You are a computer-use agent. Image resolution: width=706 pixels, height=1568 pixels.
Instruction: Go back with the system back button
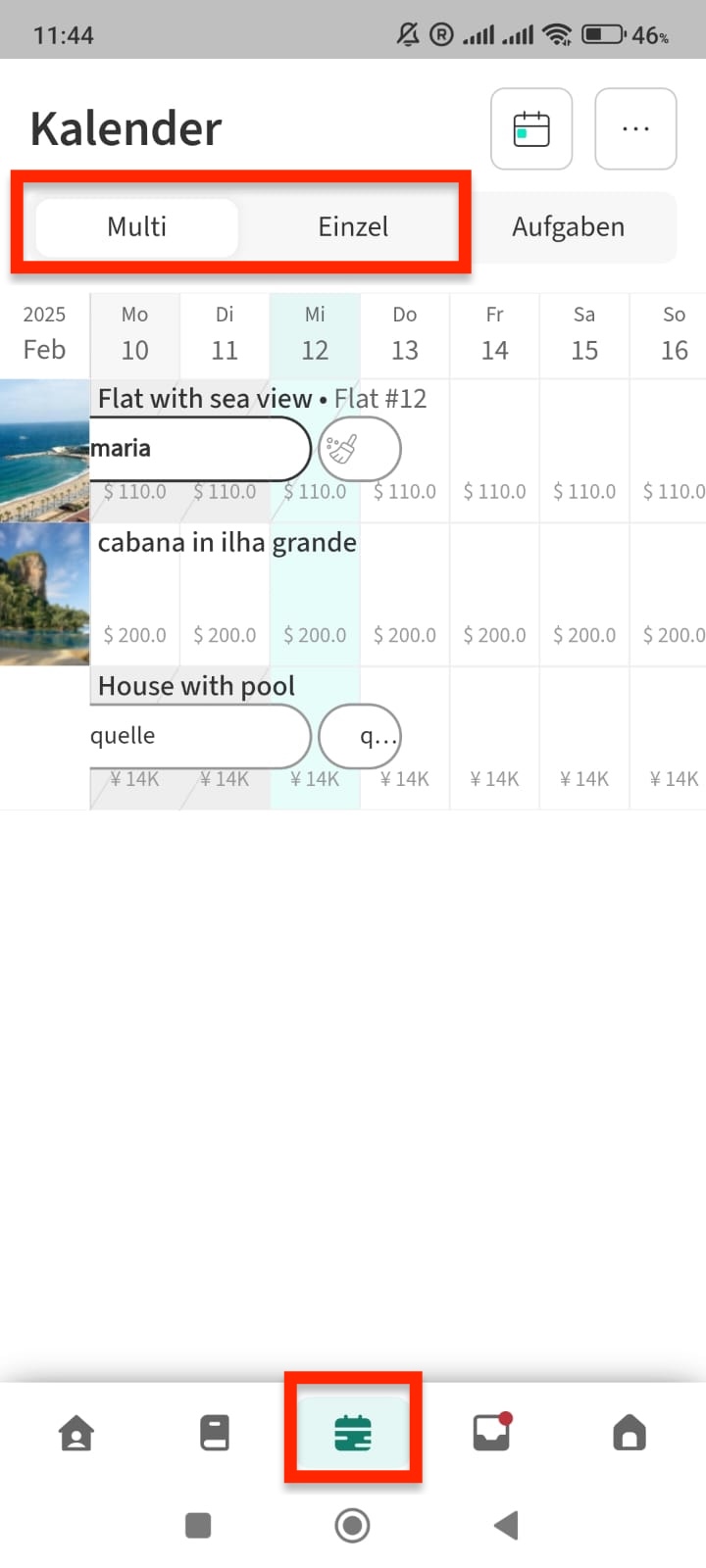506,1525
